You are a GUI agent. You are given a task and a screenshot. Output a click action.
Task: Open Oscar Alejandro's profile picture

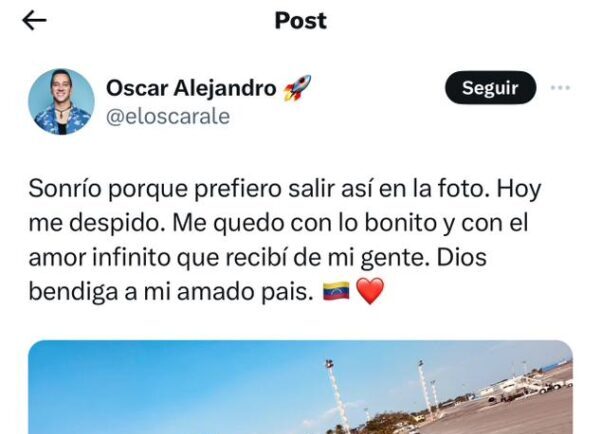tap(61, 101)
